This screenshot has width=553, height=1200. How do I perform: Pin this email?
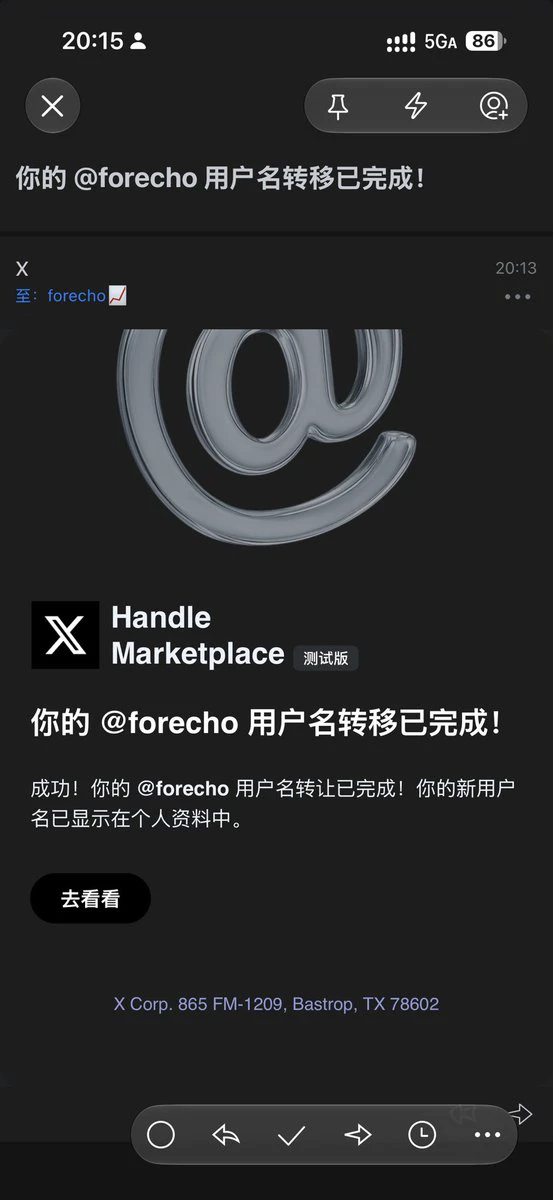(338, 106)
